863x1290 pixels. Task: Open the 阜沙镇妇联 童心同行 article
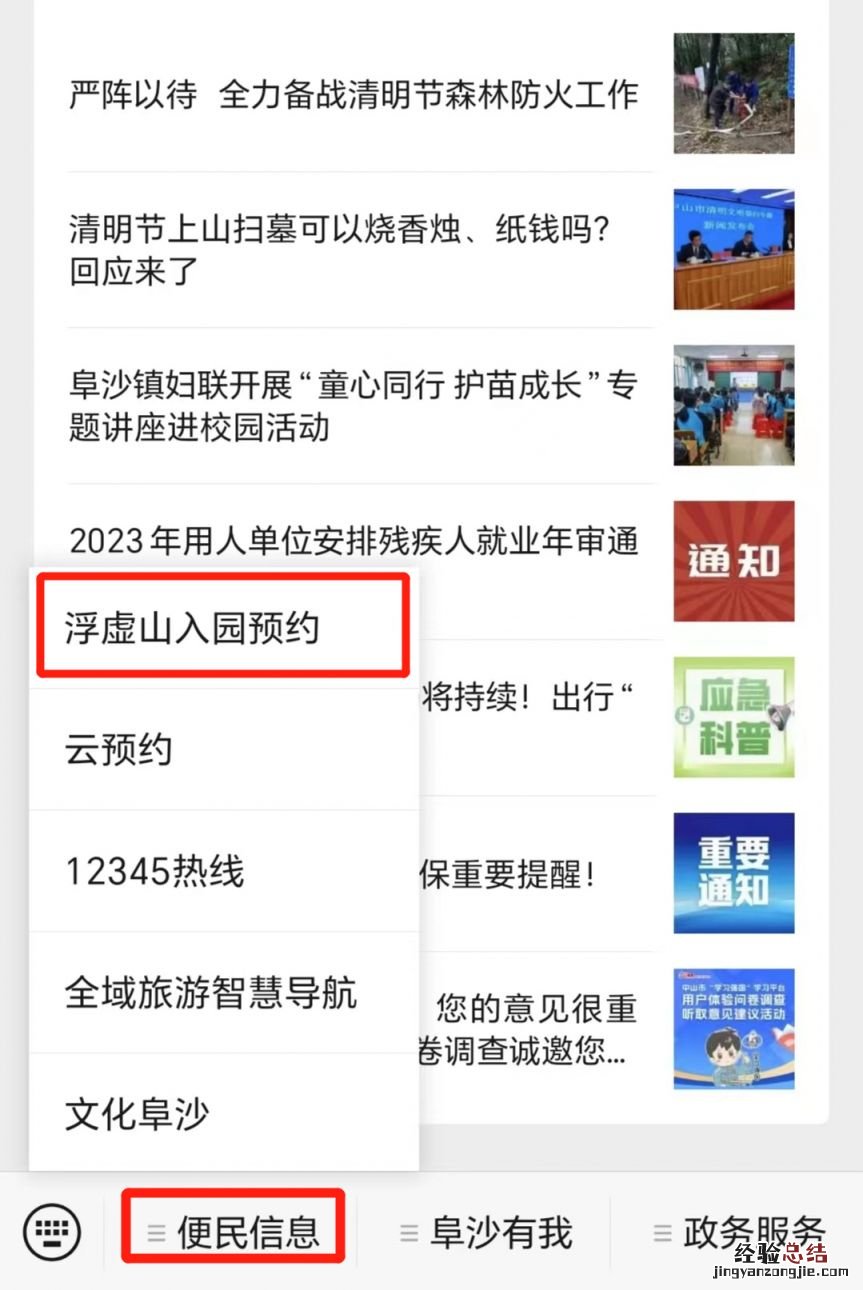354,406
